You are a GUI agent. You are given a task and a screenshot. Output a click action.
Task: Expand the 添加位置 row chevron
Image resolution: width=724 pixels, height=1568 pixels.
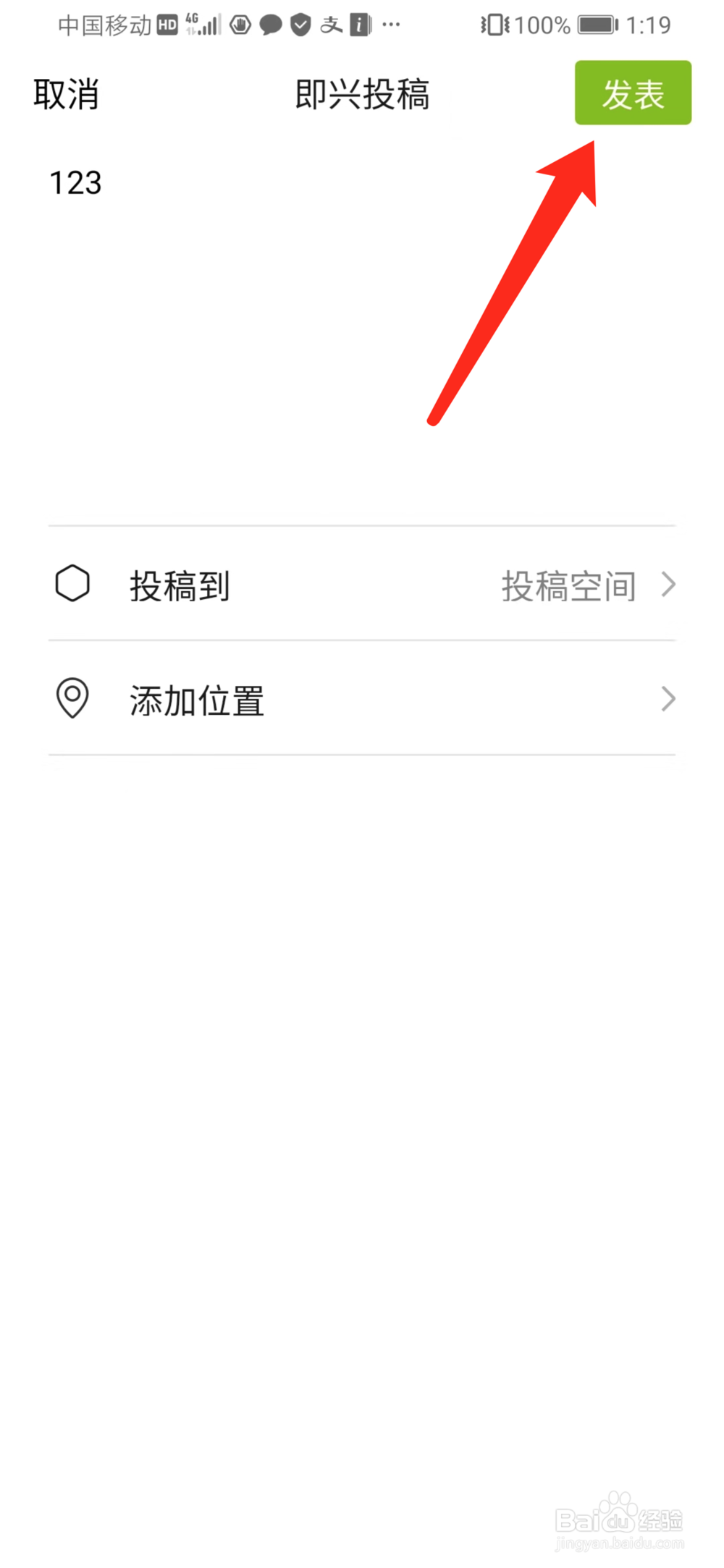[669, 698]
